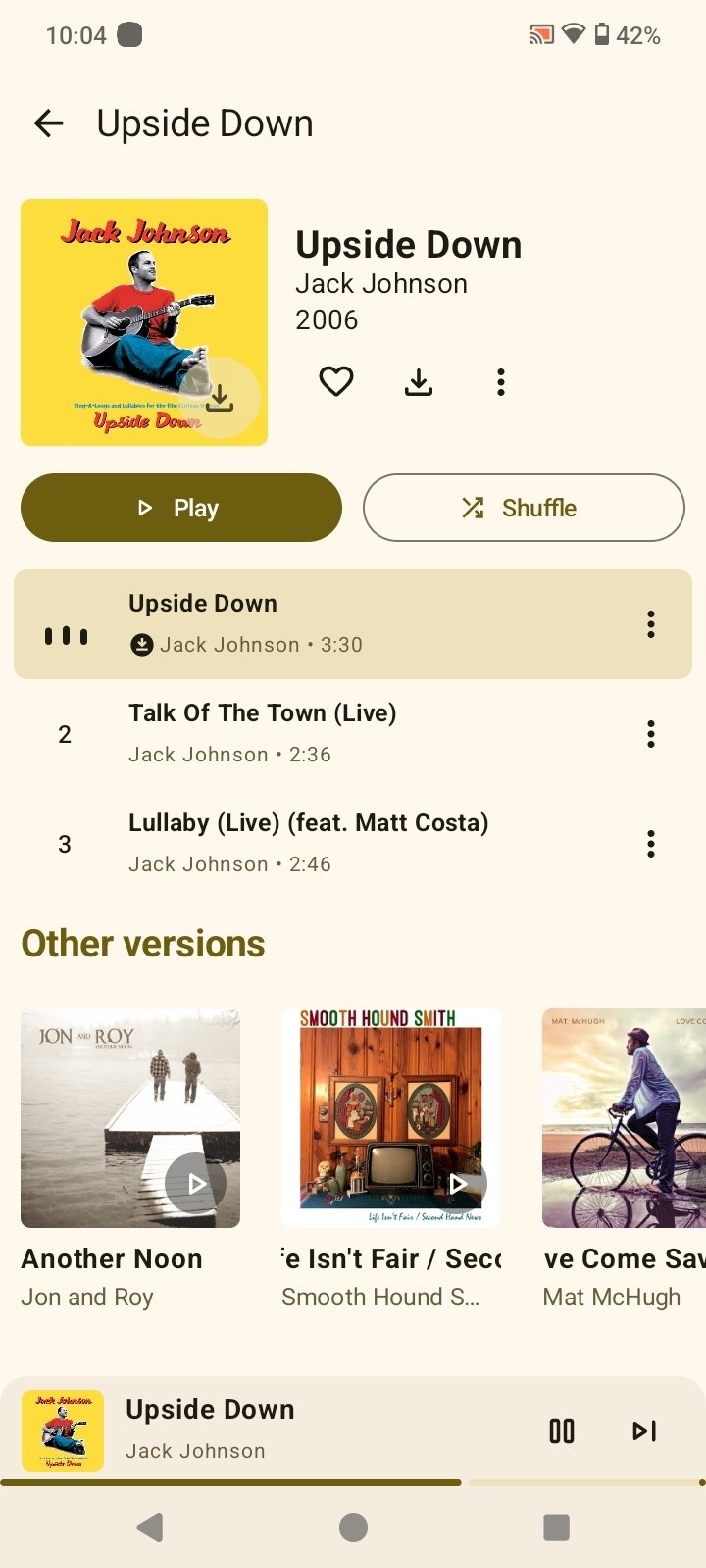Select the Upside Down track row
Image resolution: width=706 pixels, height=1568 pixels.
coord(353,624)
